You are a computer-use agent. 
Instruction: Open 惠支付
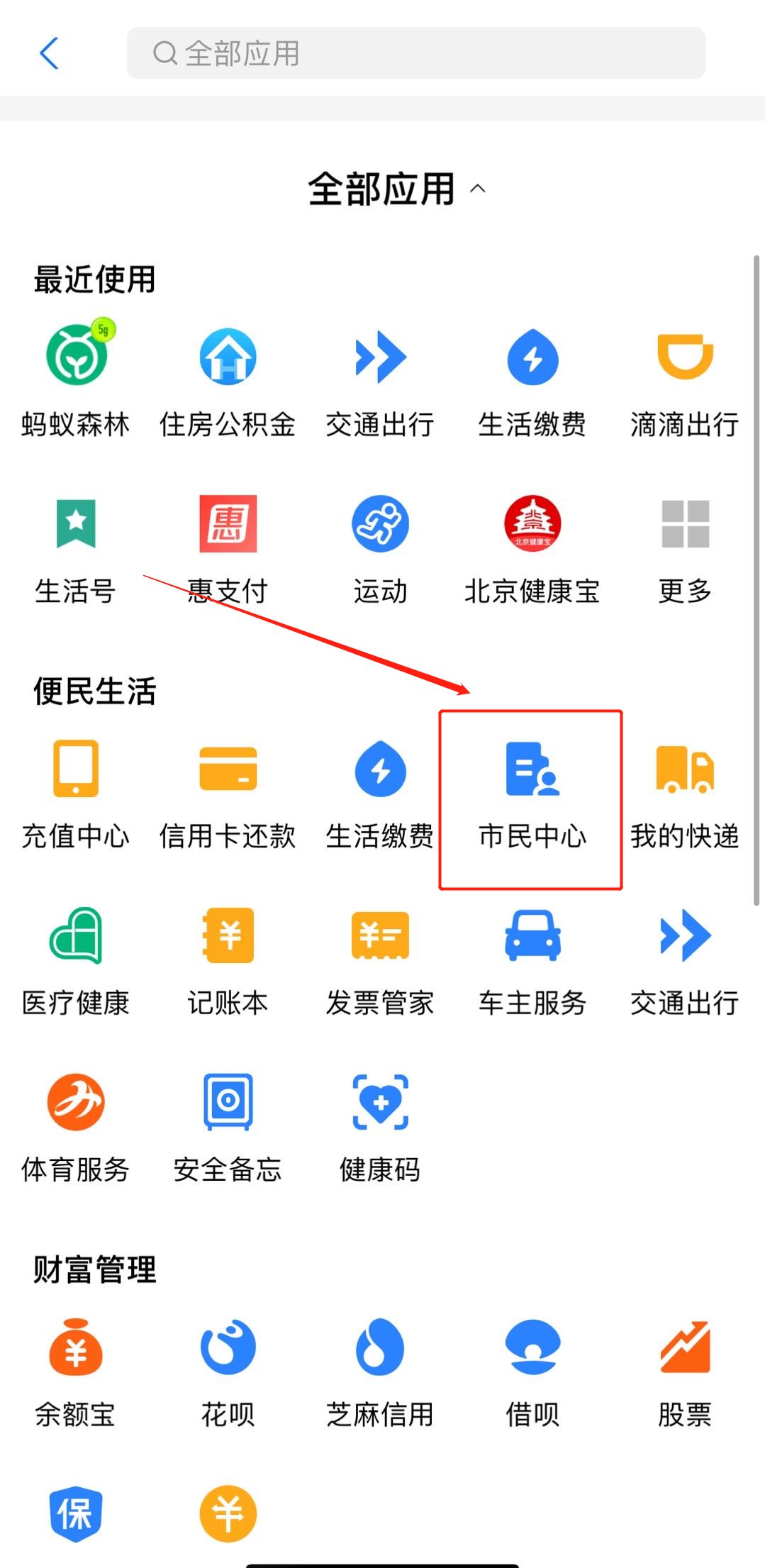(228, 546)
